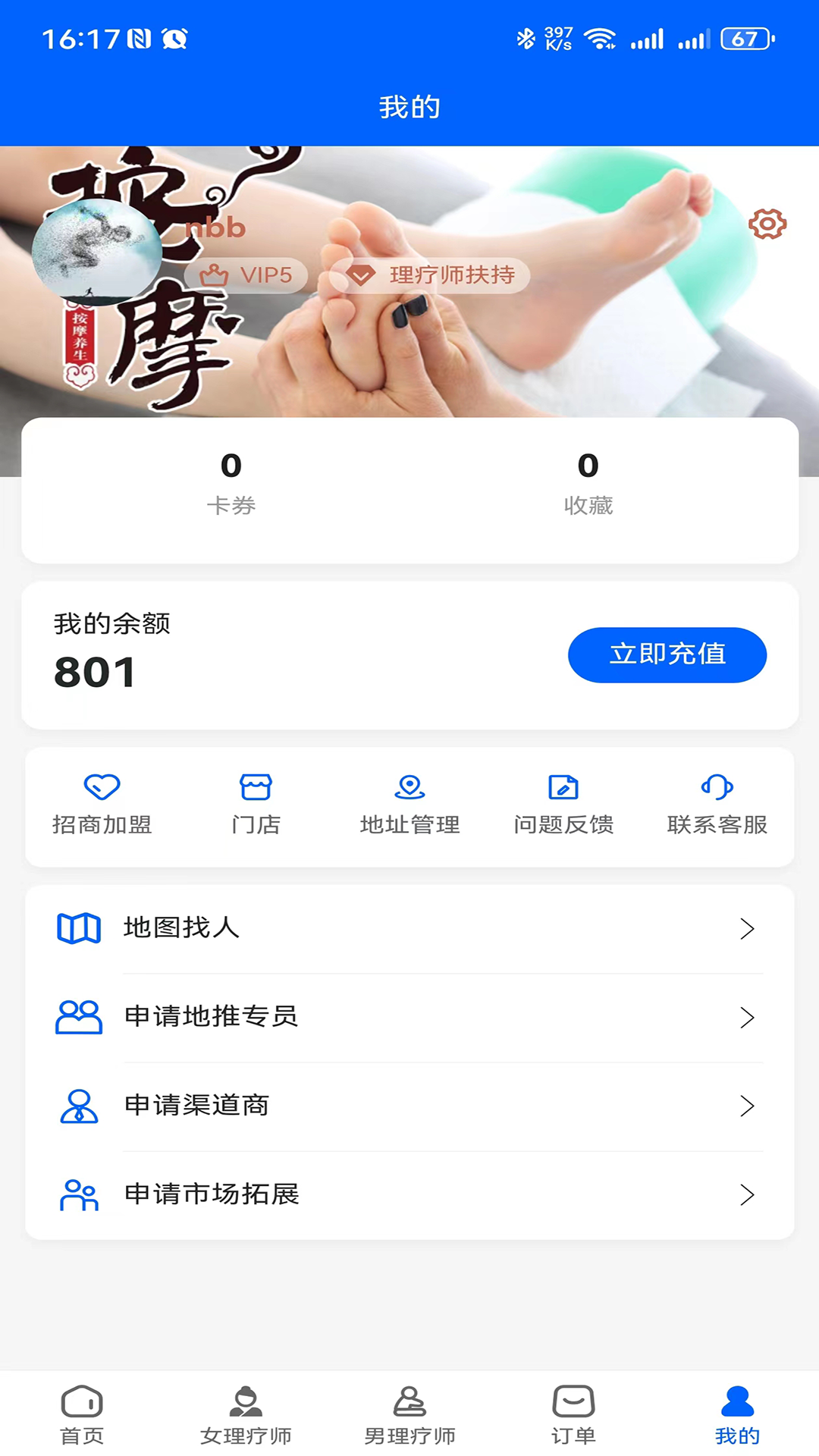This screenshot has width=819, height=1456.
Task: Open the 门店 stores page
Action: (256, 805)
